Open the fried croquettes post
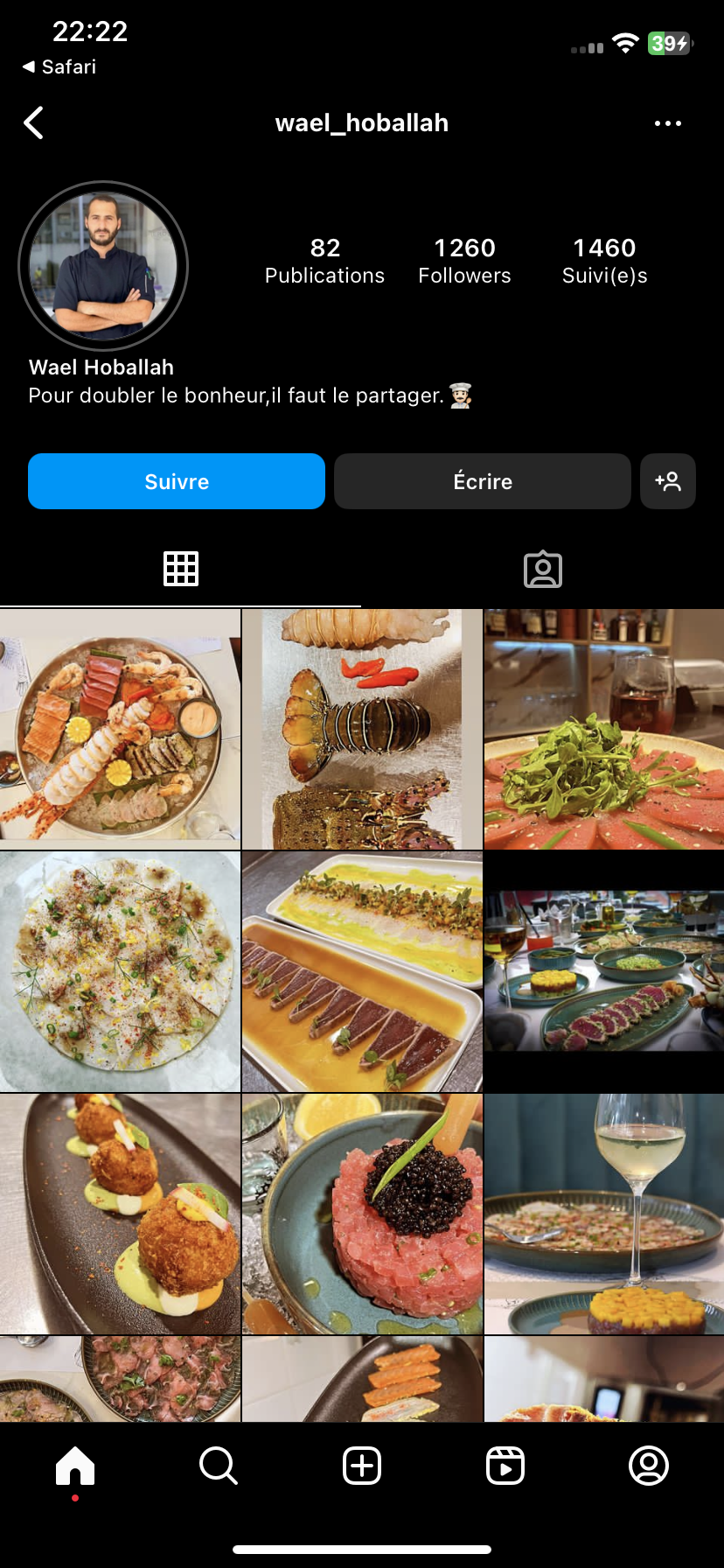724x1568 pixels. click(x=120, y=1214)
